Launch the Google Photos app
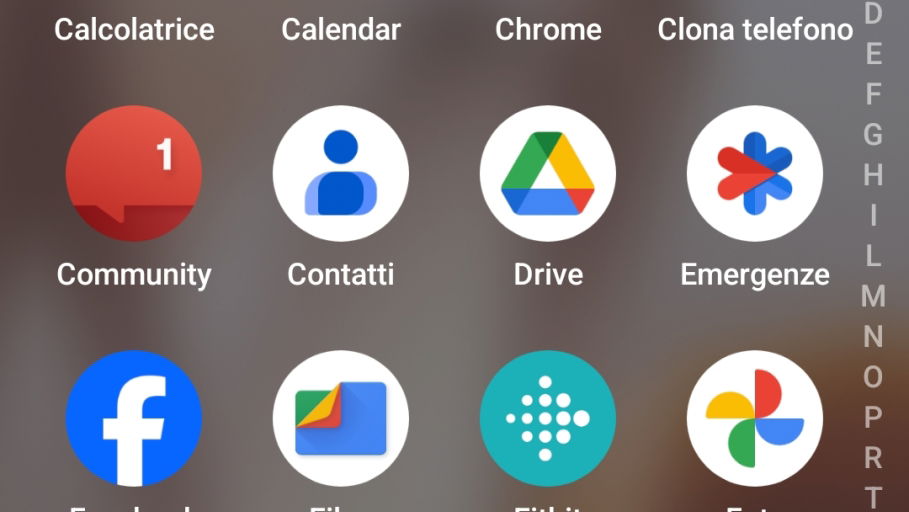 [755, 418]
